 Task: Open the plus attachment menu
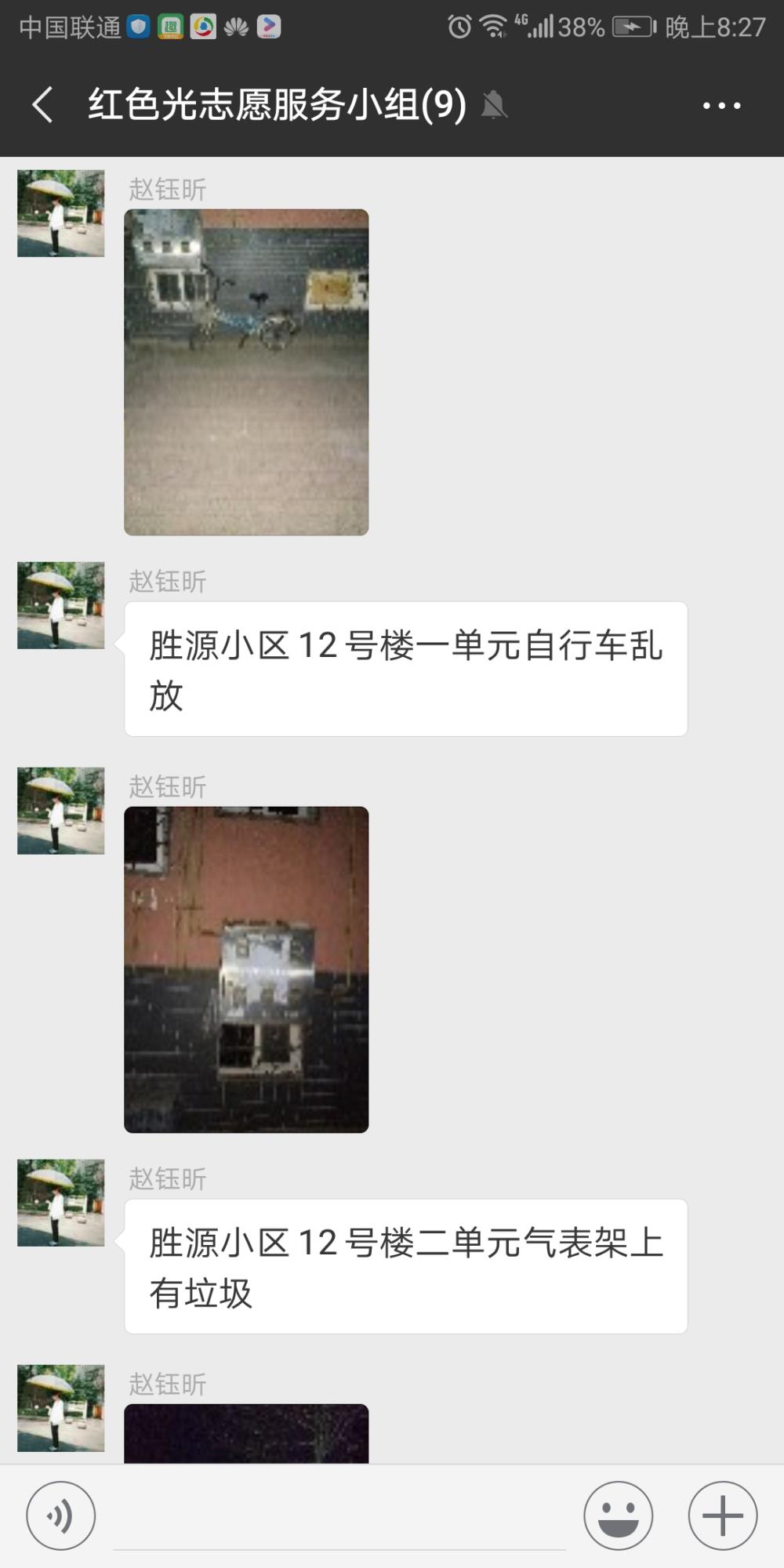click(x=723, y=1515)
